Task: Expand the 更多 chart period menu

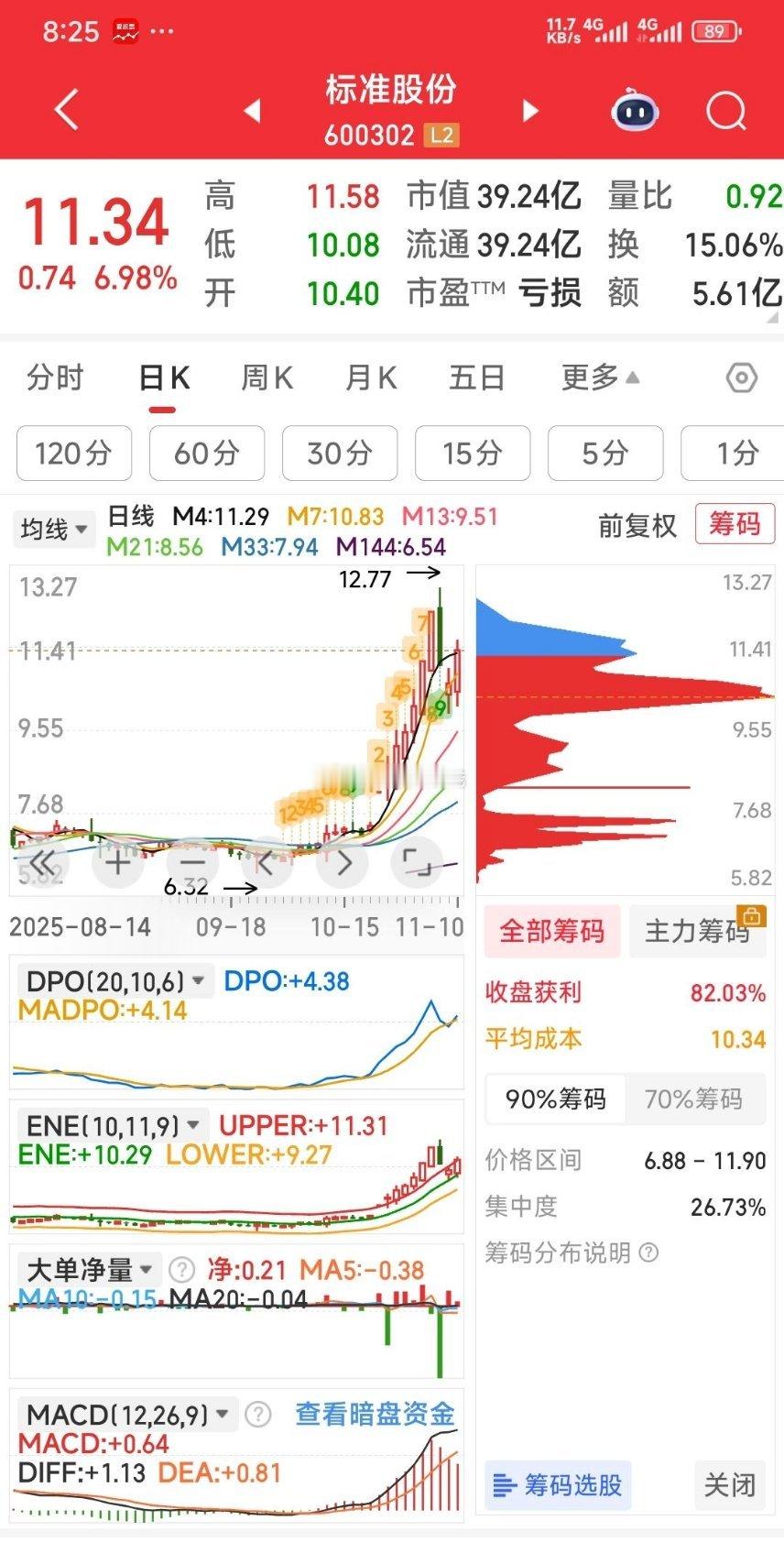Action: (600, 377)
